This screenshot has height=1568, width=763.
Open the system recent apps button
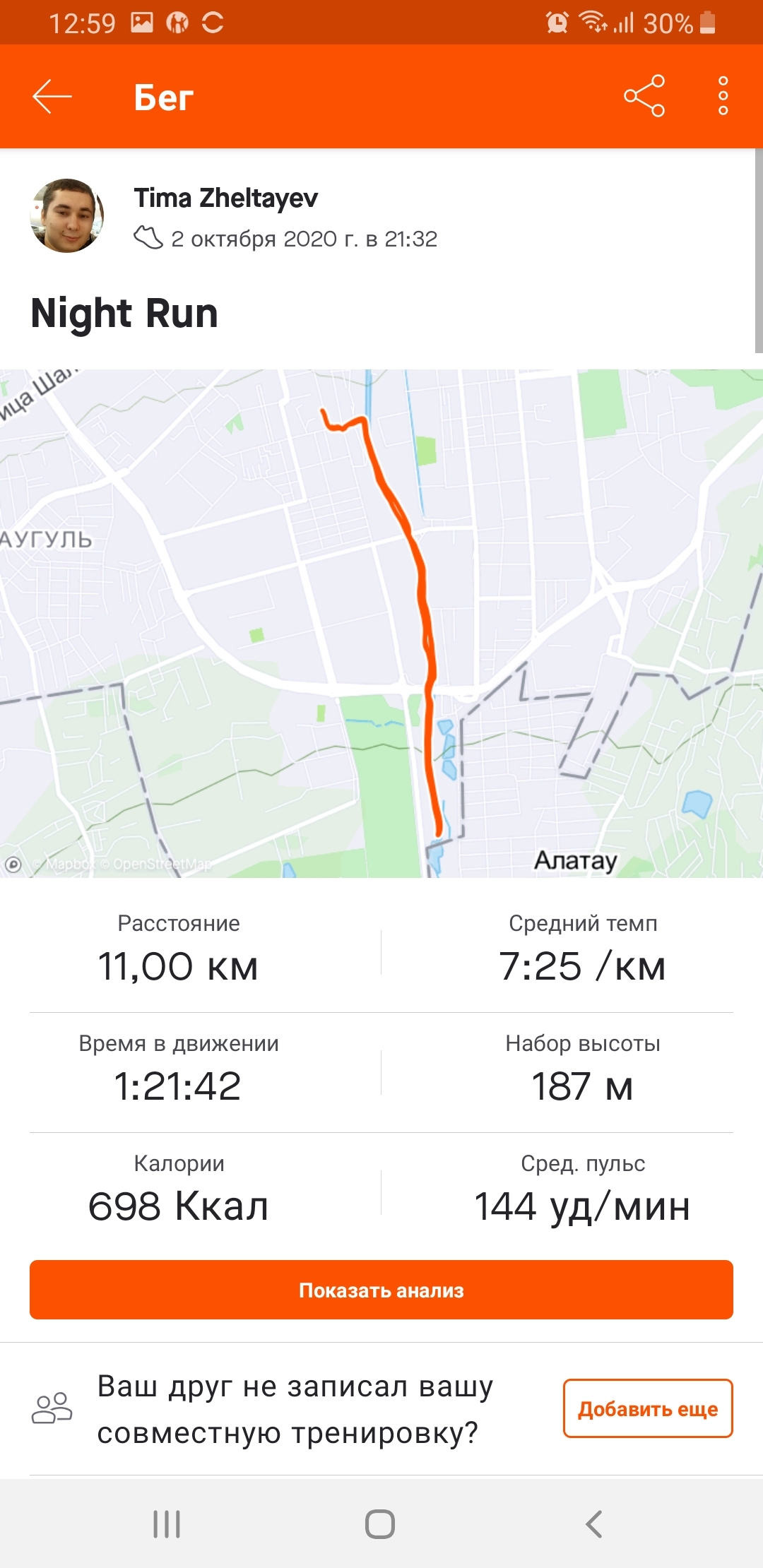click(167, 1524)
